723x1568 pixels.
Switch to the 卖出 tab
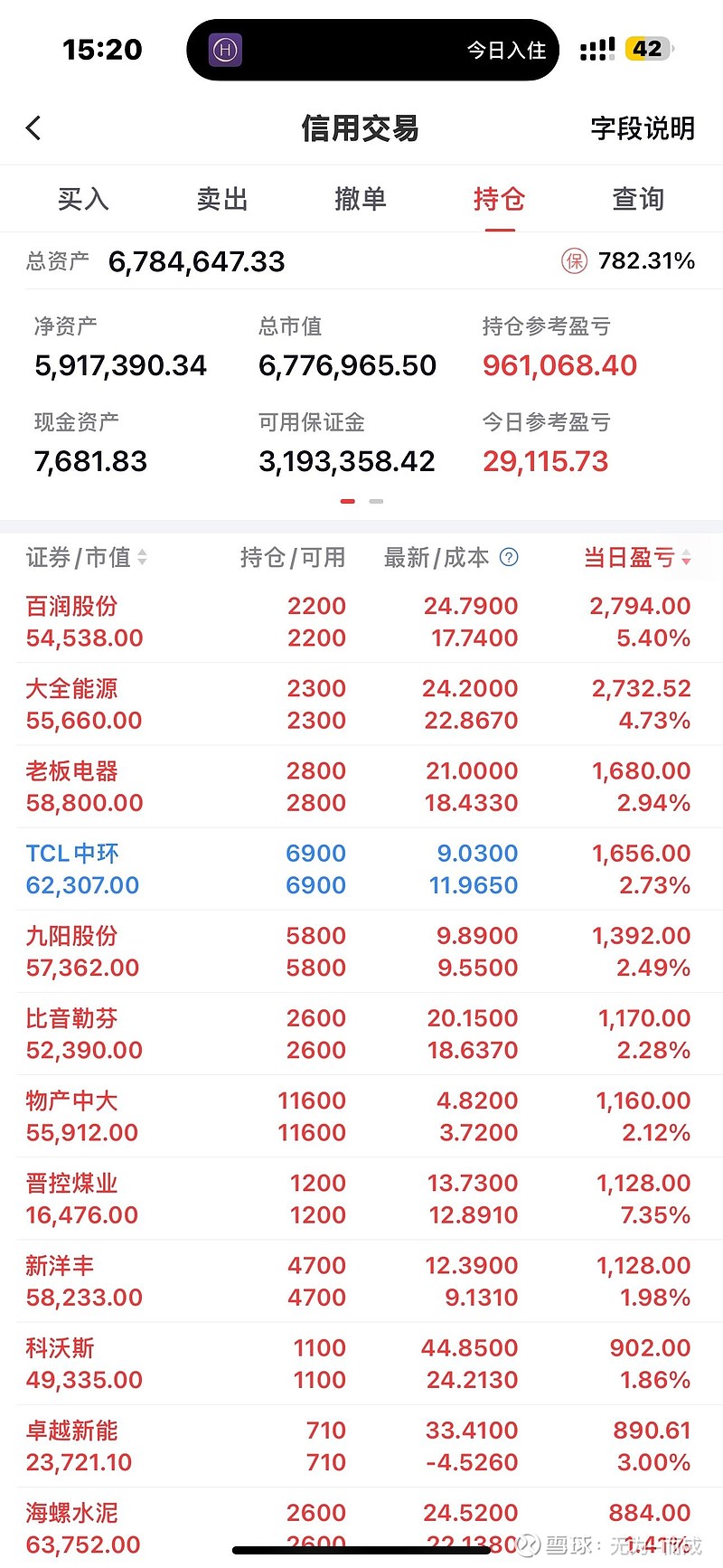221,199
